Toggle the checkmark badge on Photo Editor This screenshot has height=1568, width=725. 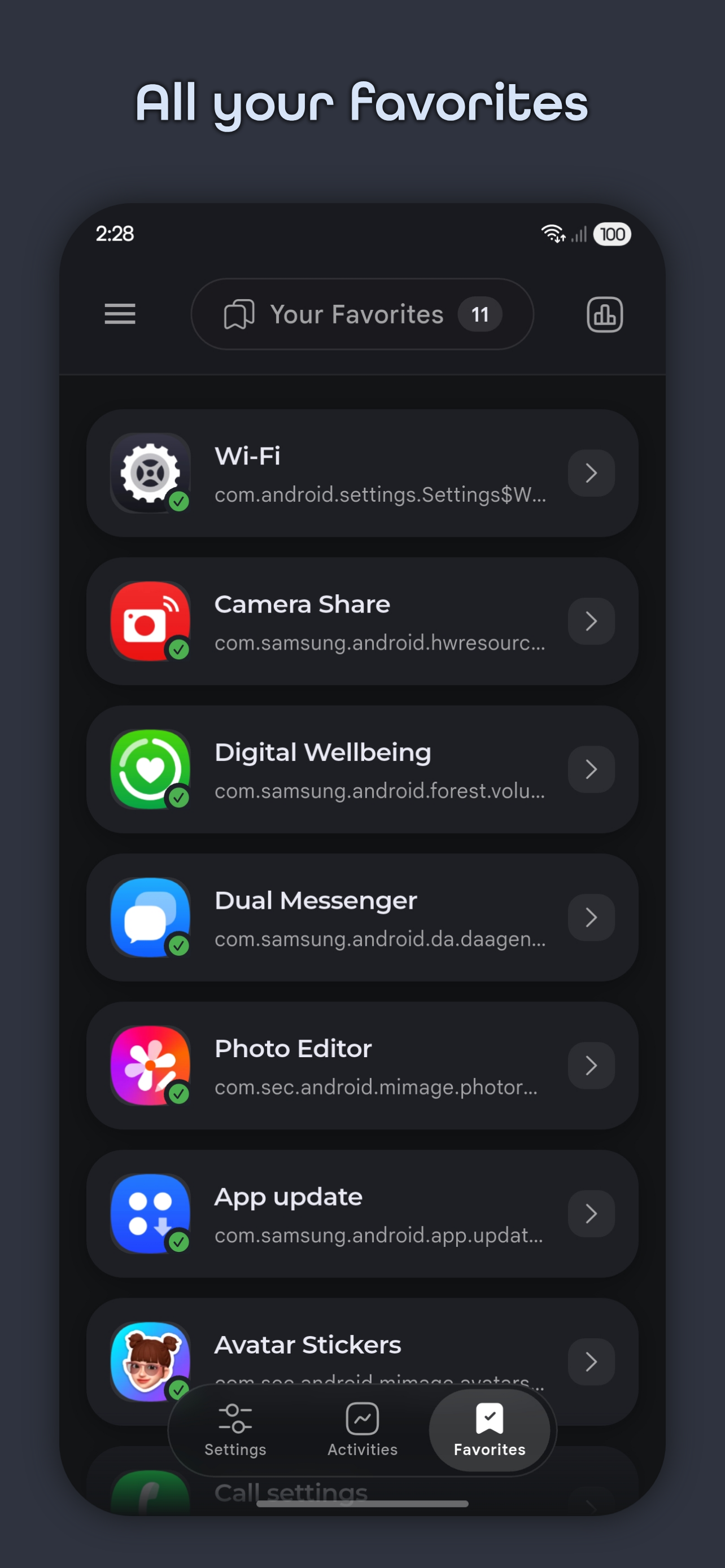coord(179,1094)
